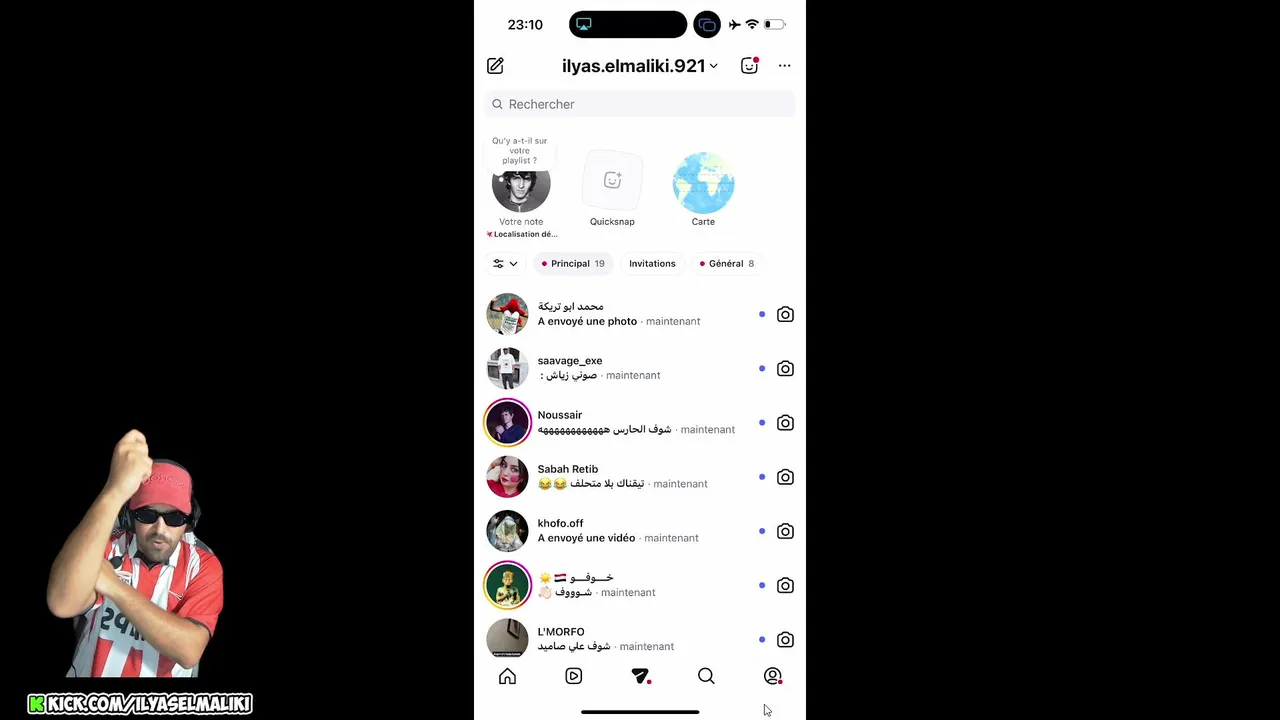Screen dimensions: 1280x720
Task: Switch to the Invitations tab
Action: point(652,264)
